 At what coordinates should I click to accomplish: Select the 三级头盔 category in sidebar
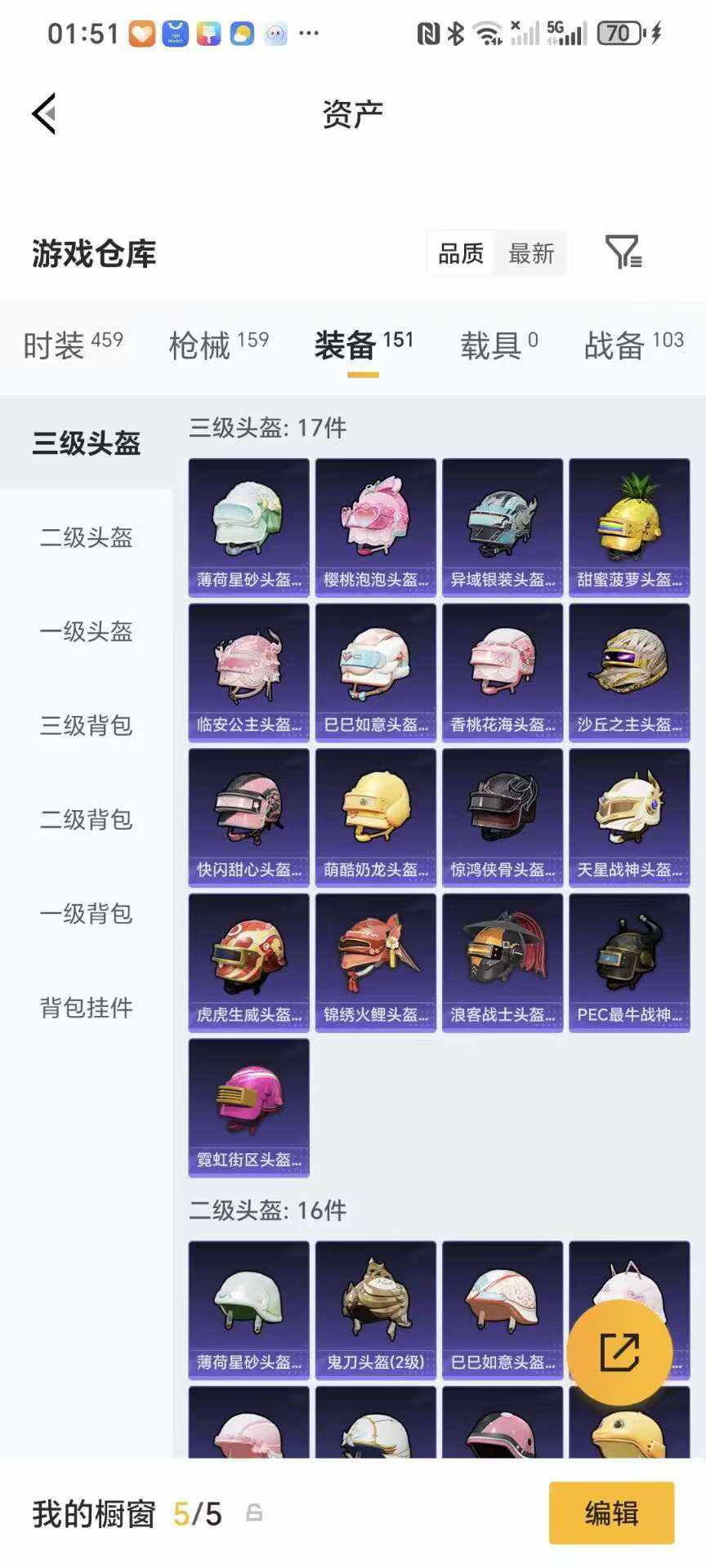(86, 443)
